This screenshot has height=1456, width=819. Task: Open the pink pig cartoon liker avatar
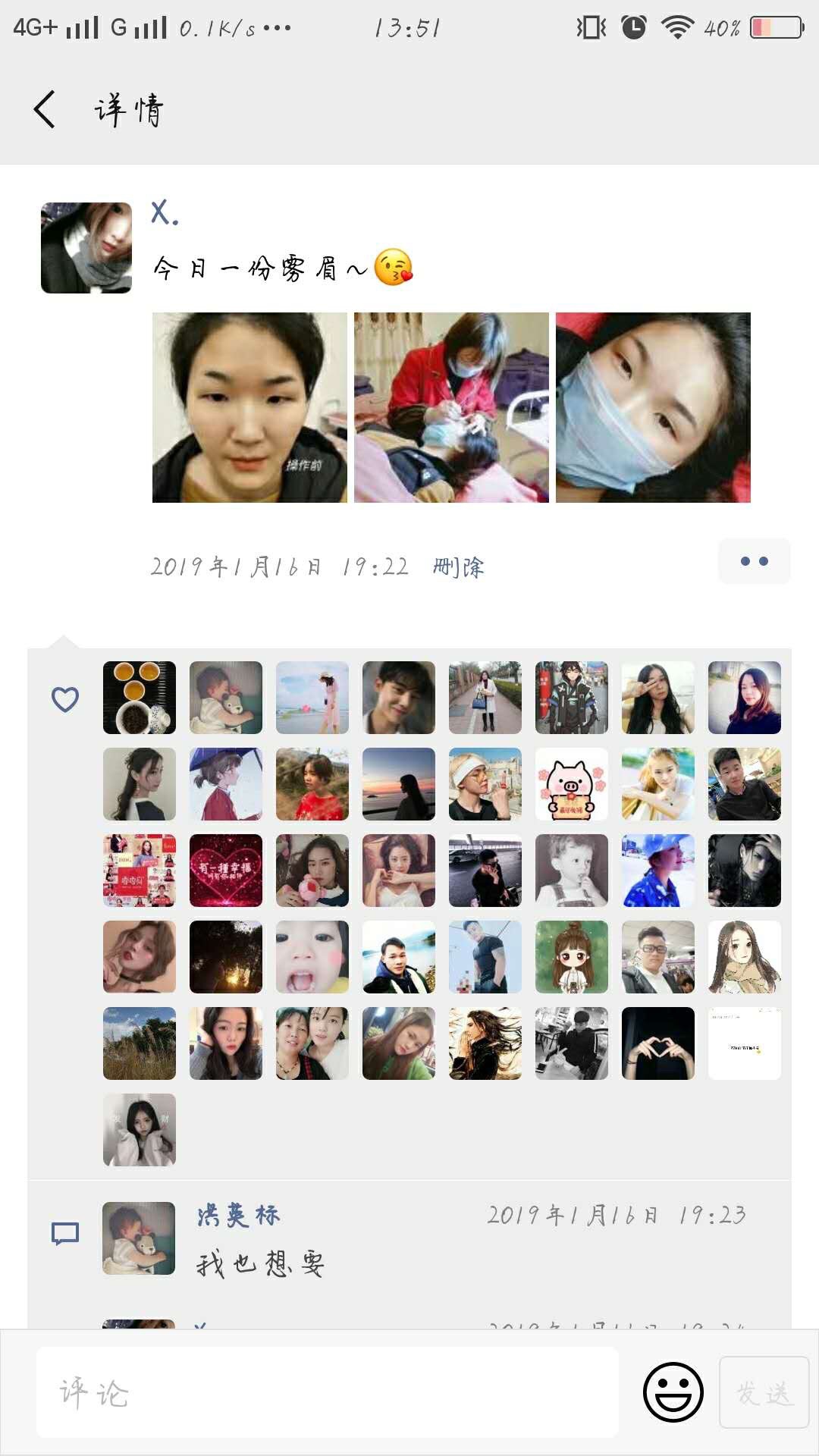(572, 784)
